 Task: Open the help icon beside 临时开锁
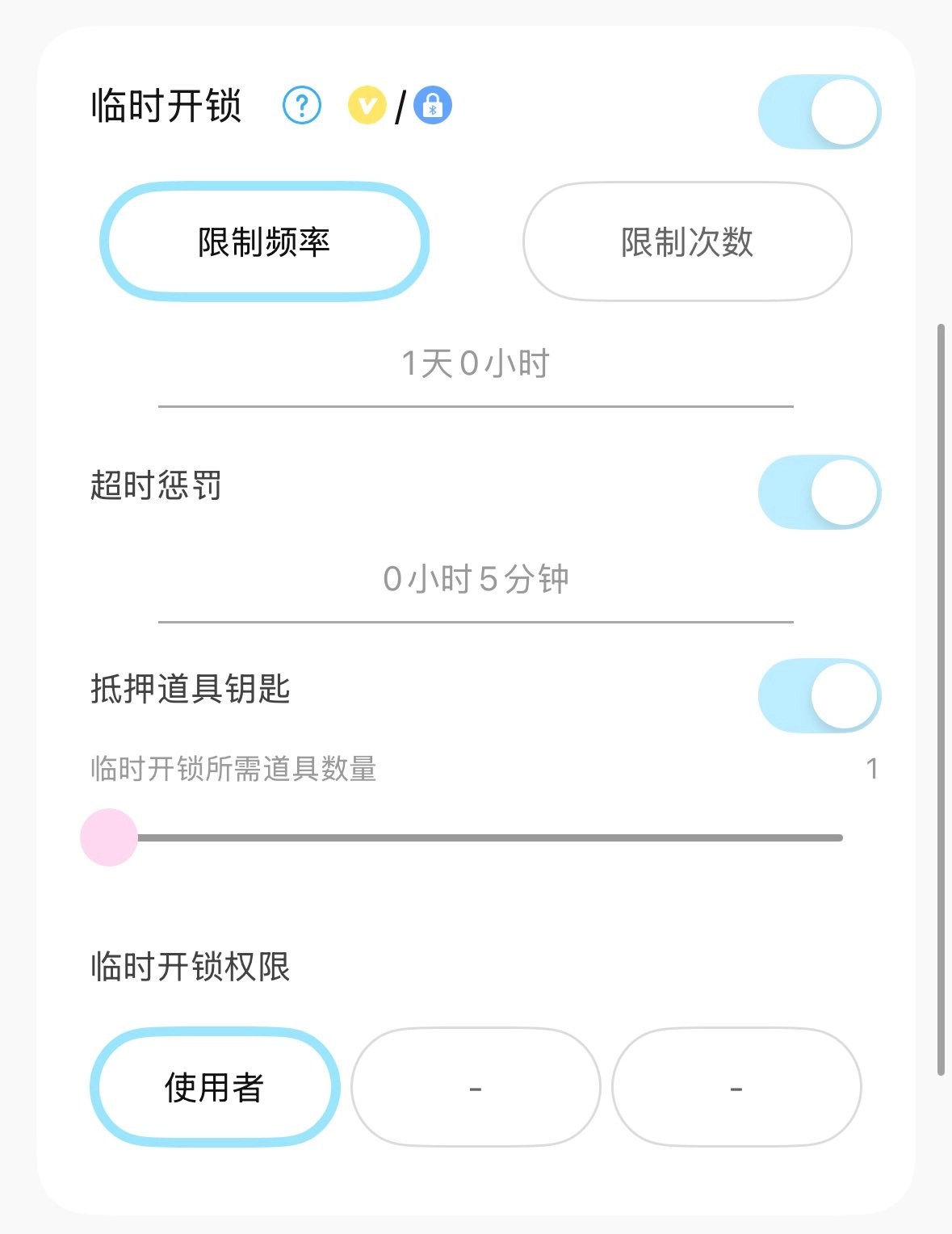tap(302, 106)
